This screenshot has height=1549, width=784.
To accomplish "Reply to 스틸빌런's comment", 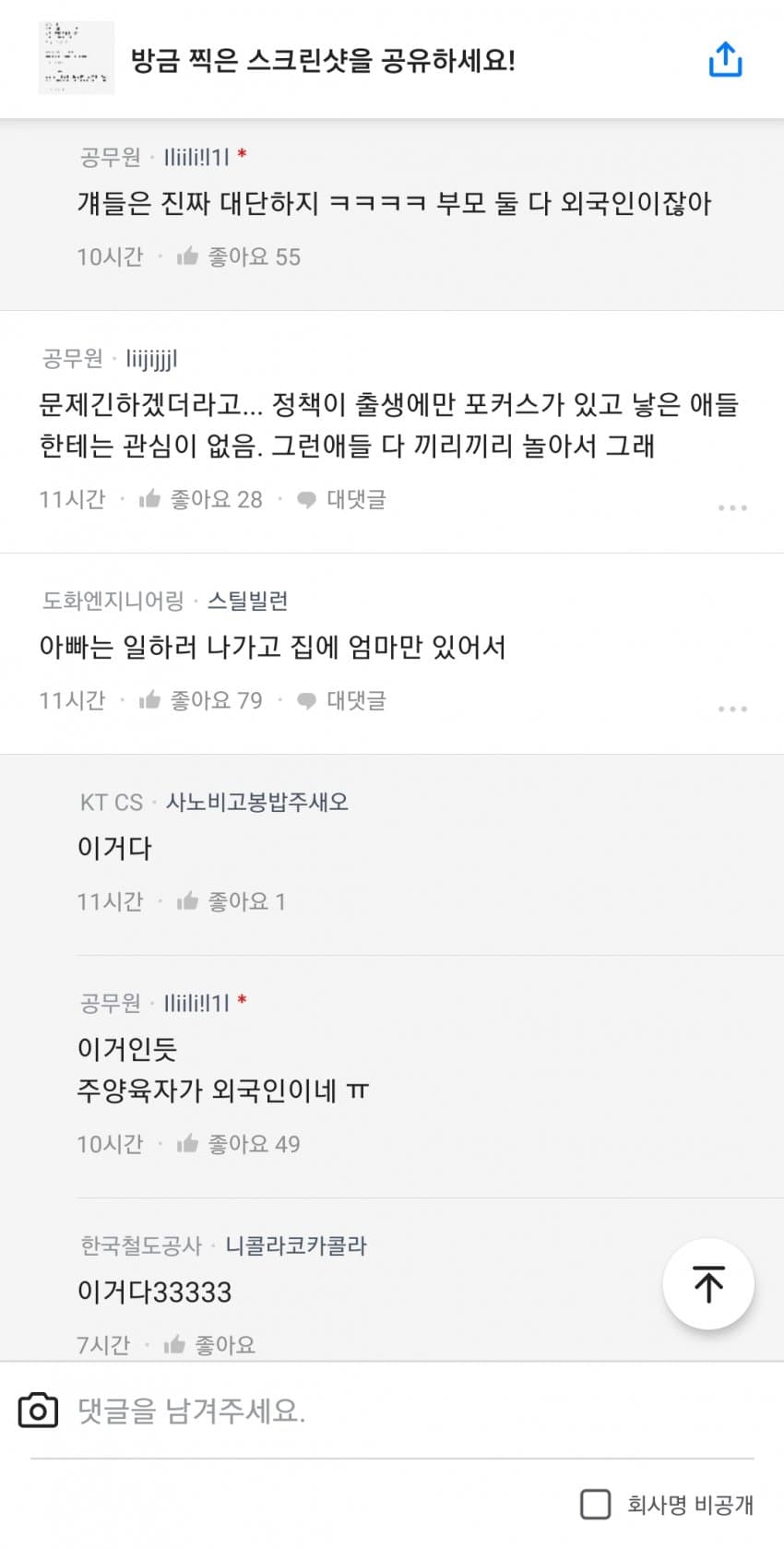I will pos(342,700).
